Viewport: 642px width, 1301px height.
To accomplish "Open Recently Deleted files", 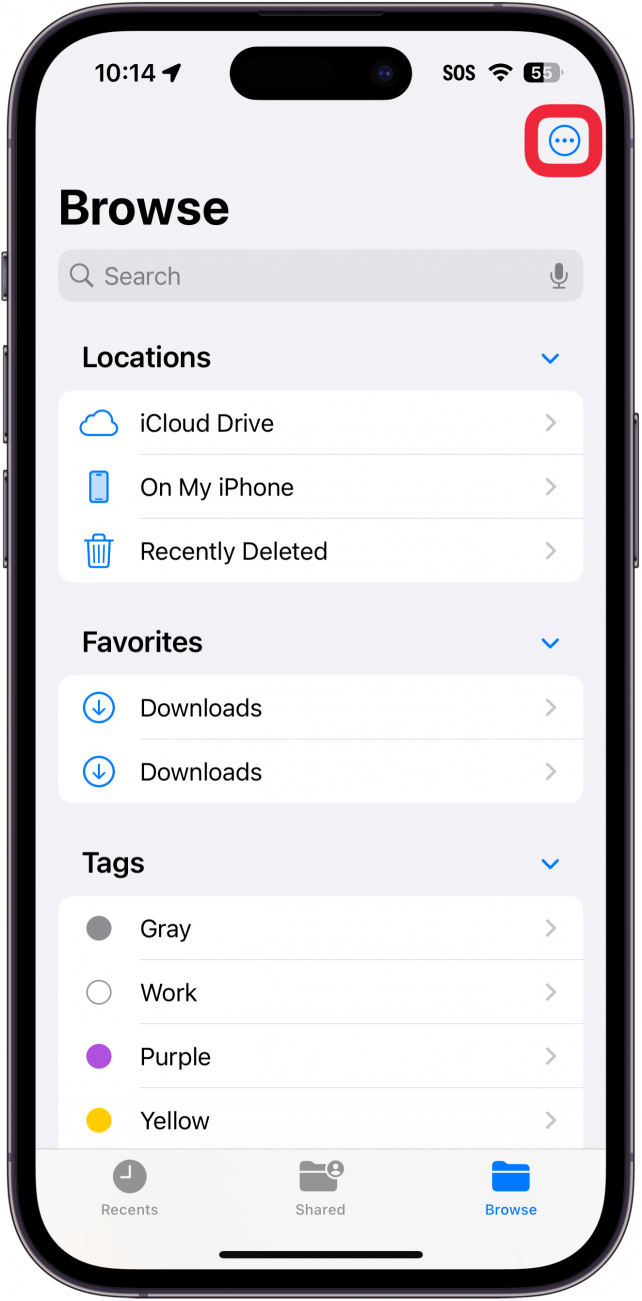I will coord(320,551).
